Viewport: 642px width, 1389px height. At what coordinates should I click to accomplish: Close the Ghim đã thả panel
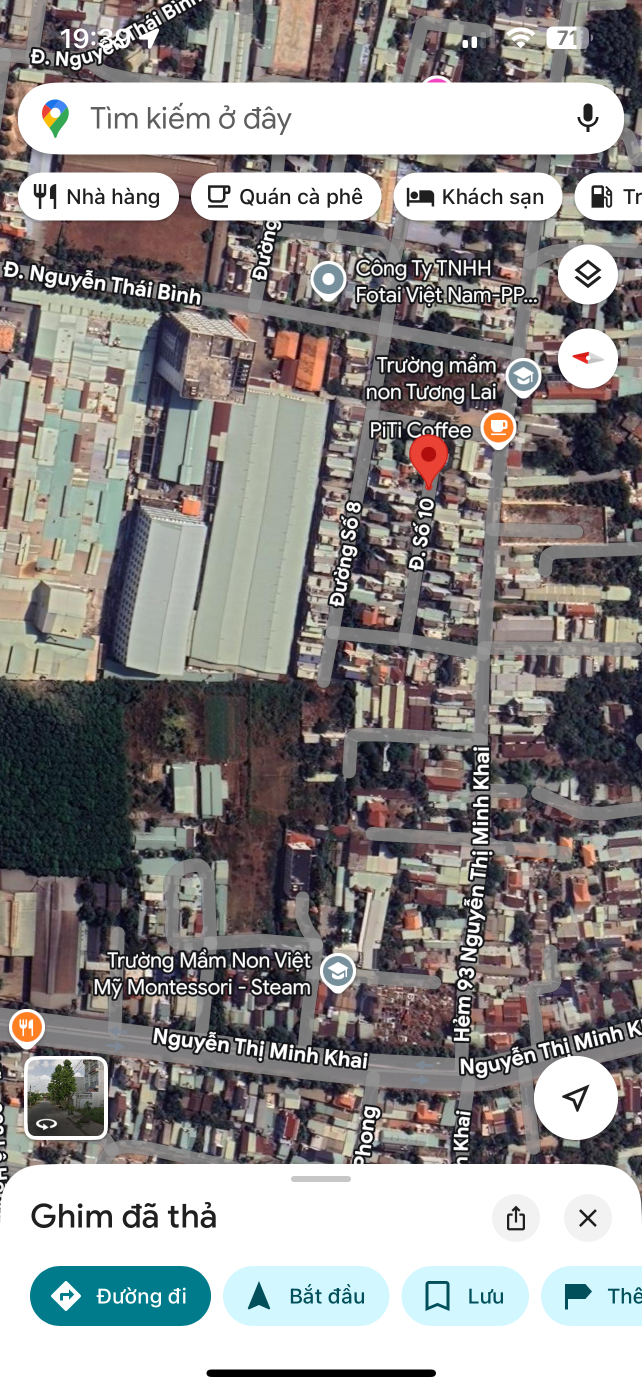click(588, 1218)
